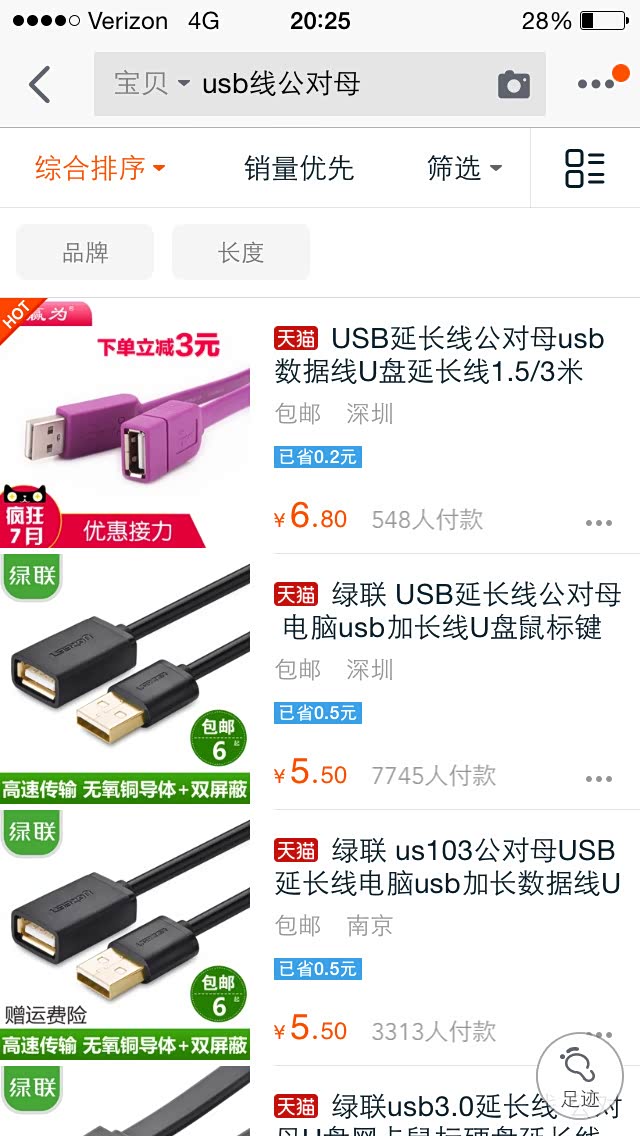The width and height of the screenshot is (640, 1136).
Task: Show more options for the 7745人付款 item
Action: pos(599,778)
